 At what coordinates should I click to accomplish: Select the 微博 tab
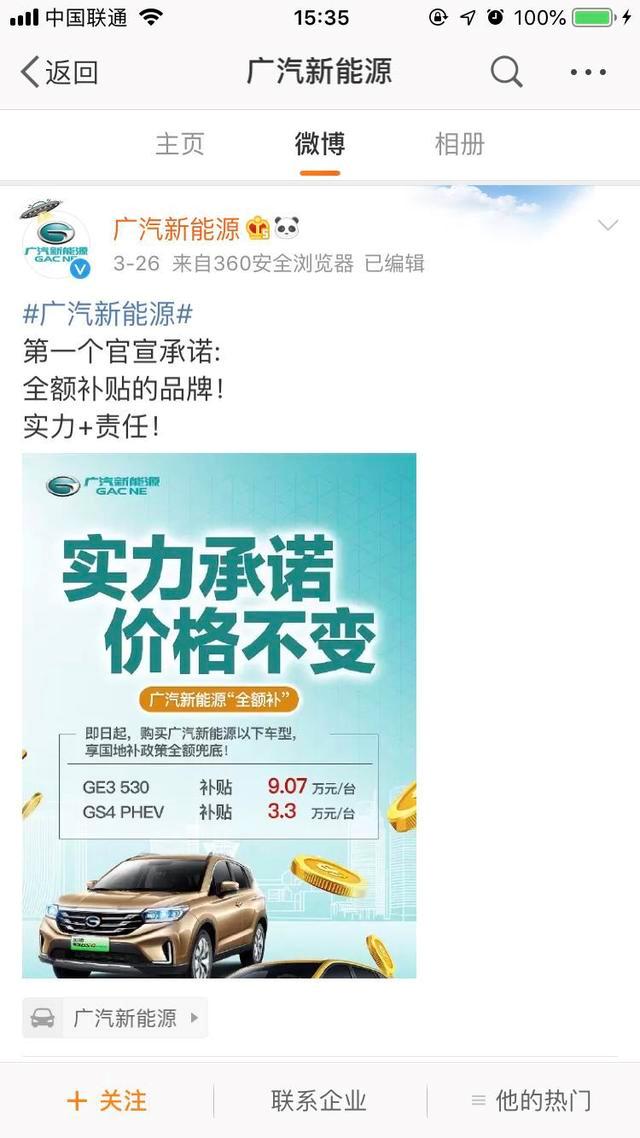(x=320, y=144)
